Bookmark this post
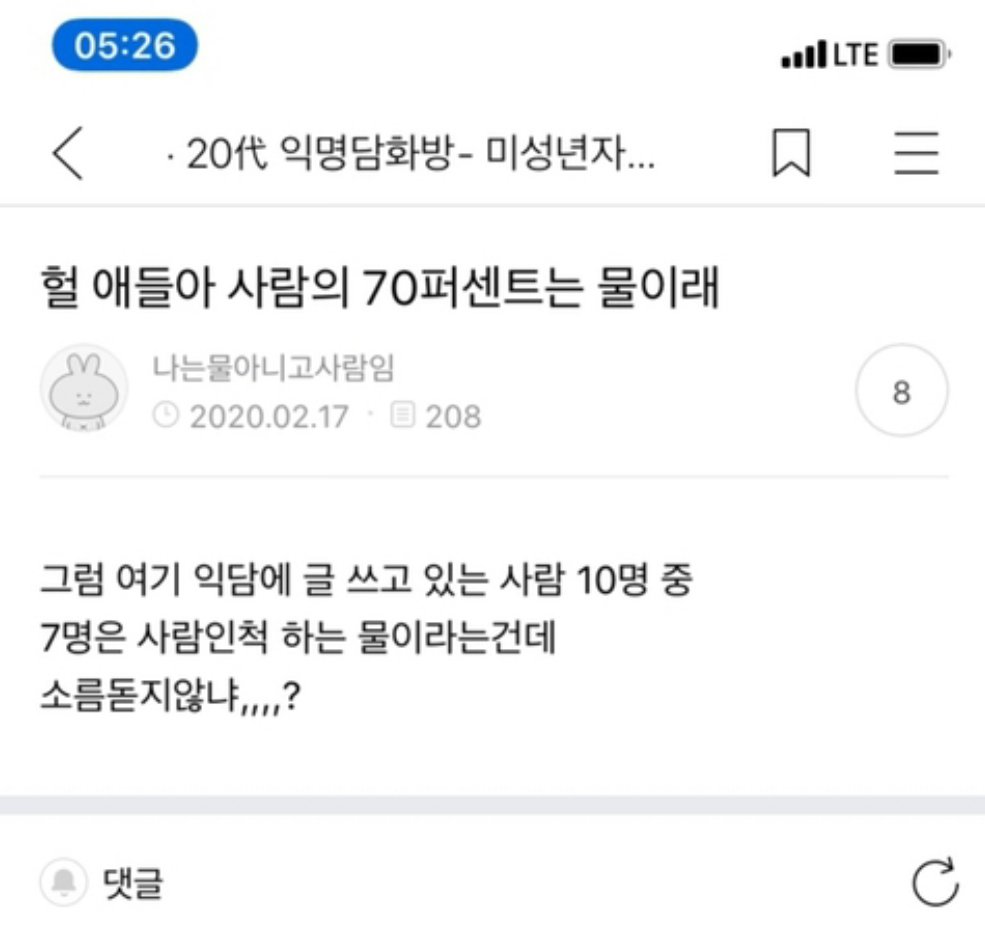This screenshot has width=985, height=926. (x=791, y=155)
